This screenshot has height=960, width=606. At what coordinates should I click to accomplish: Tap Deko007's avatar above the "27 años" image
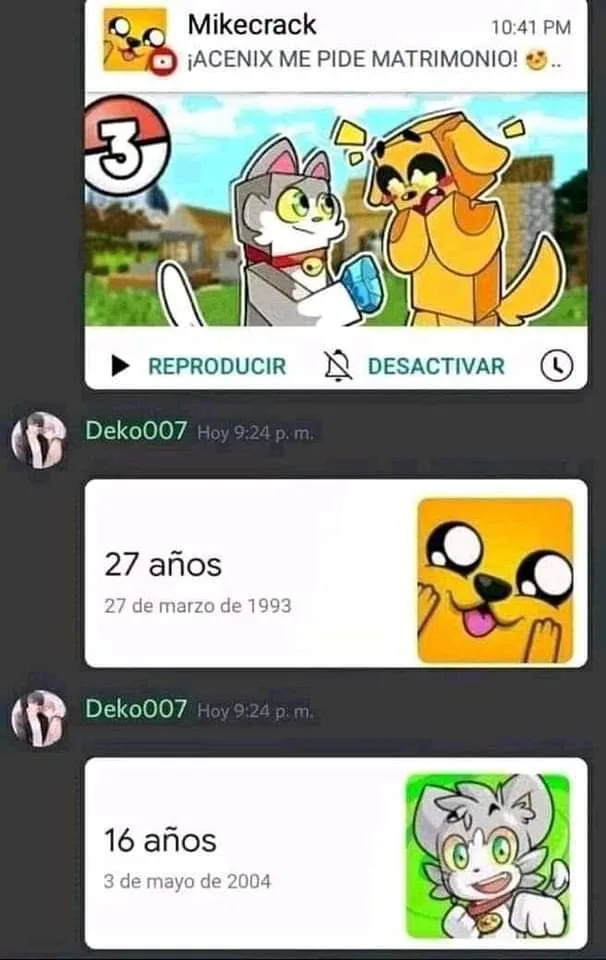click(38, 441)
